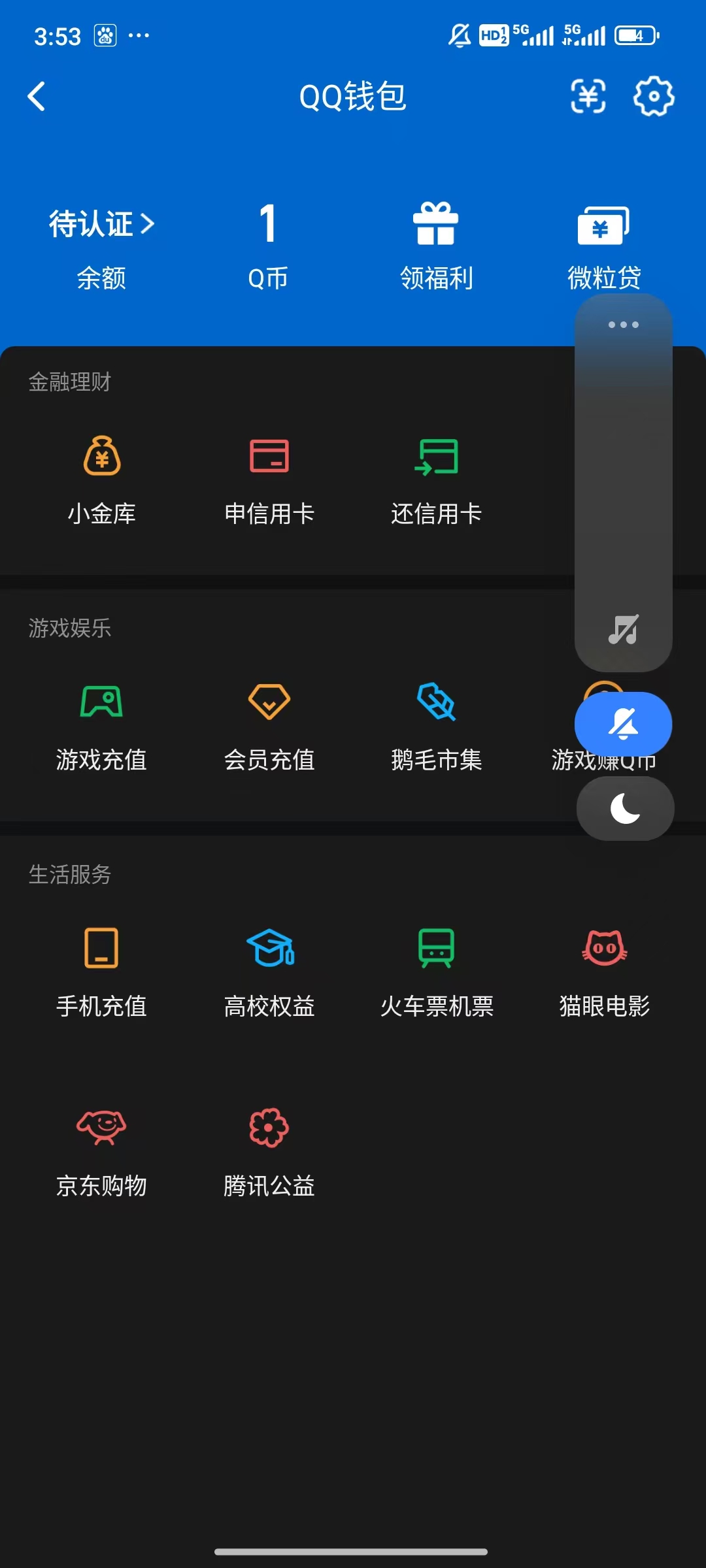The image size is (706, 1568).
Task: Open 鹅毛市集 marketplace
Action: tap(435, 725)
